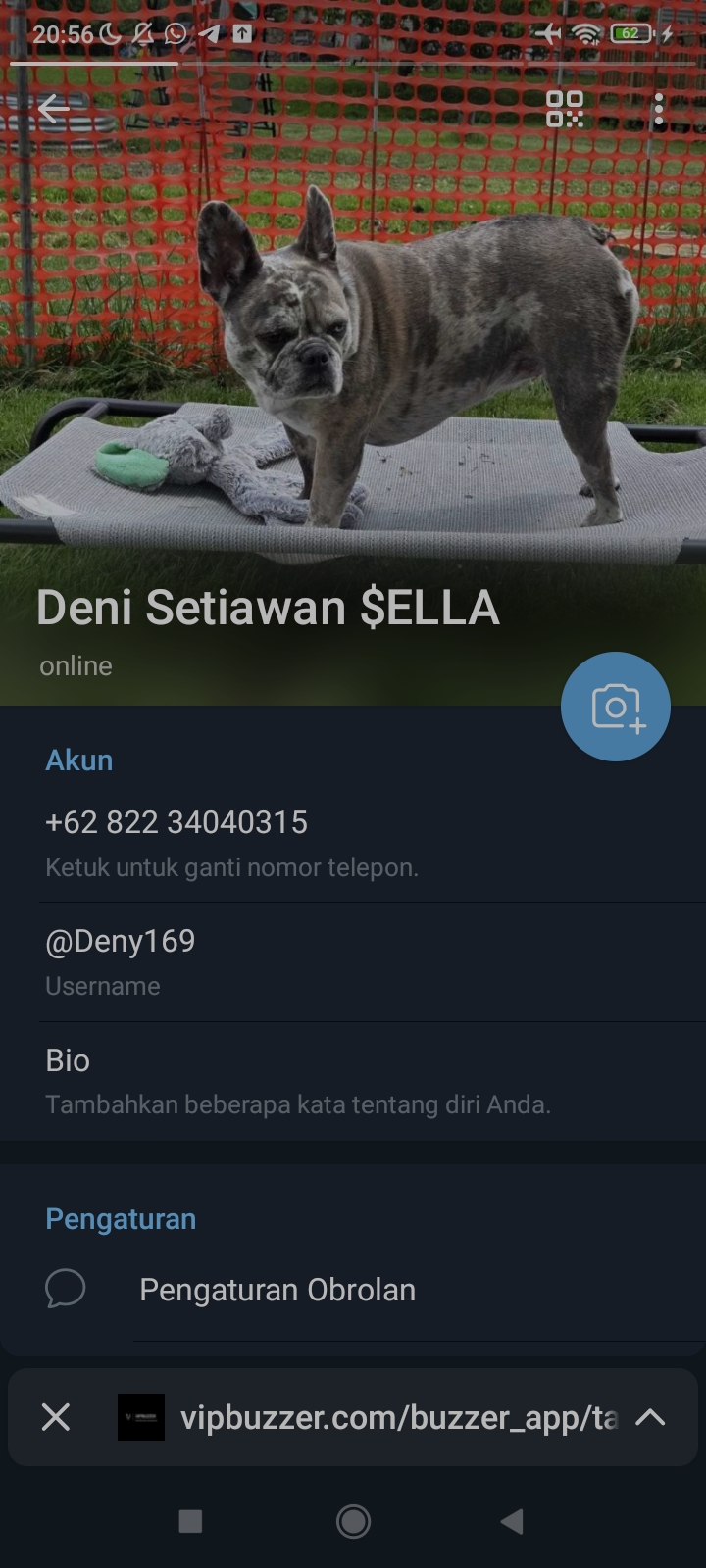
Task: Go back using the top arrow
Action: click(54, 109)
